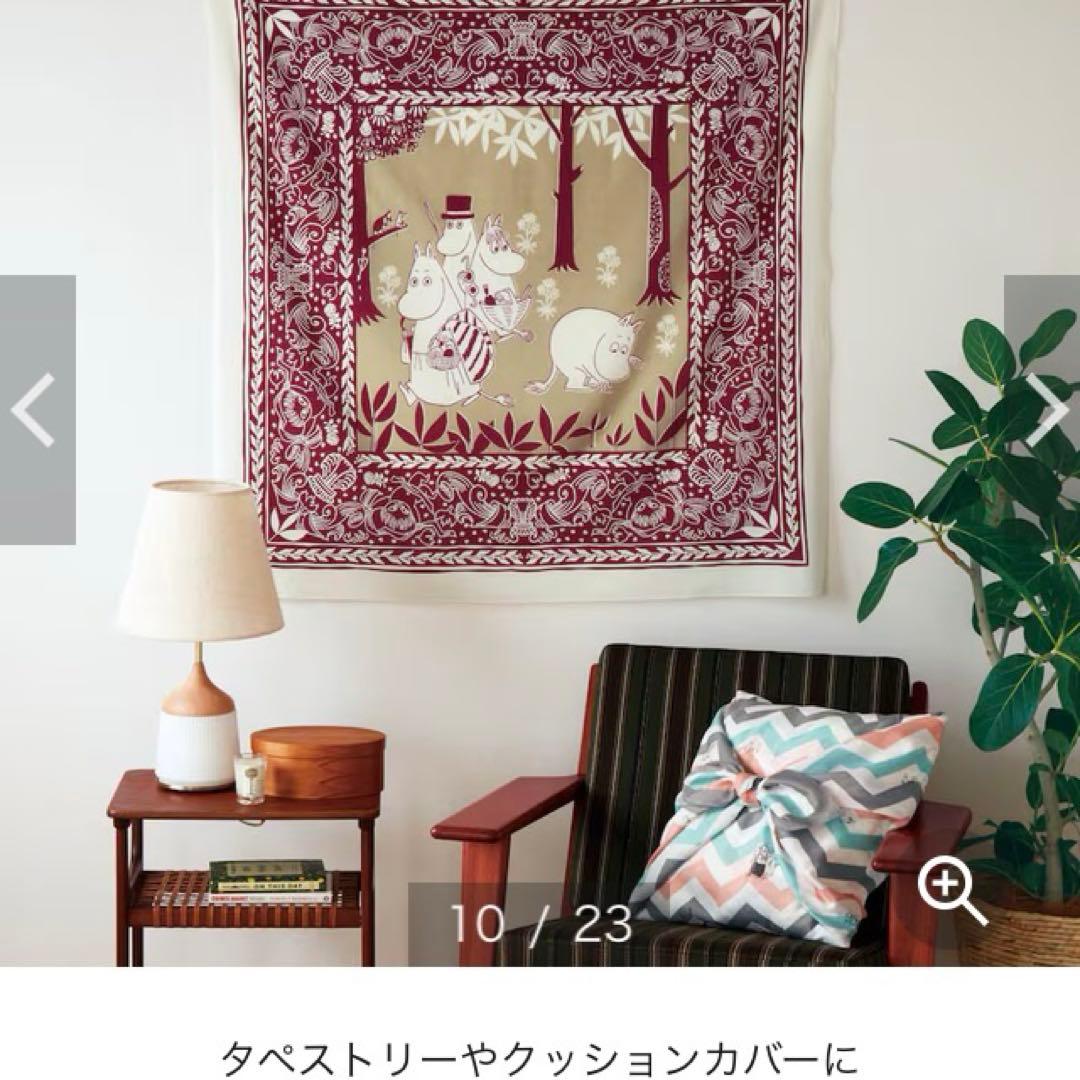Open the Moomin tapestry product photo
The image size is (1080, 1080).
pyautogui.click(x=525, y=290)
